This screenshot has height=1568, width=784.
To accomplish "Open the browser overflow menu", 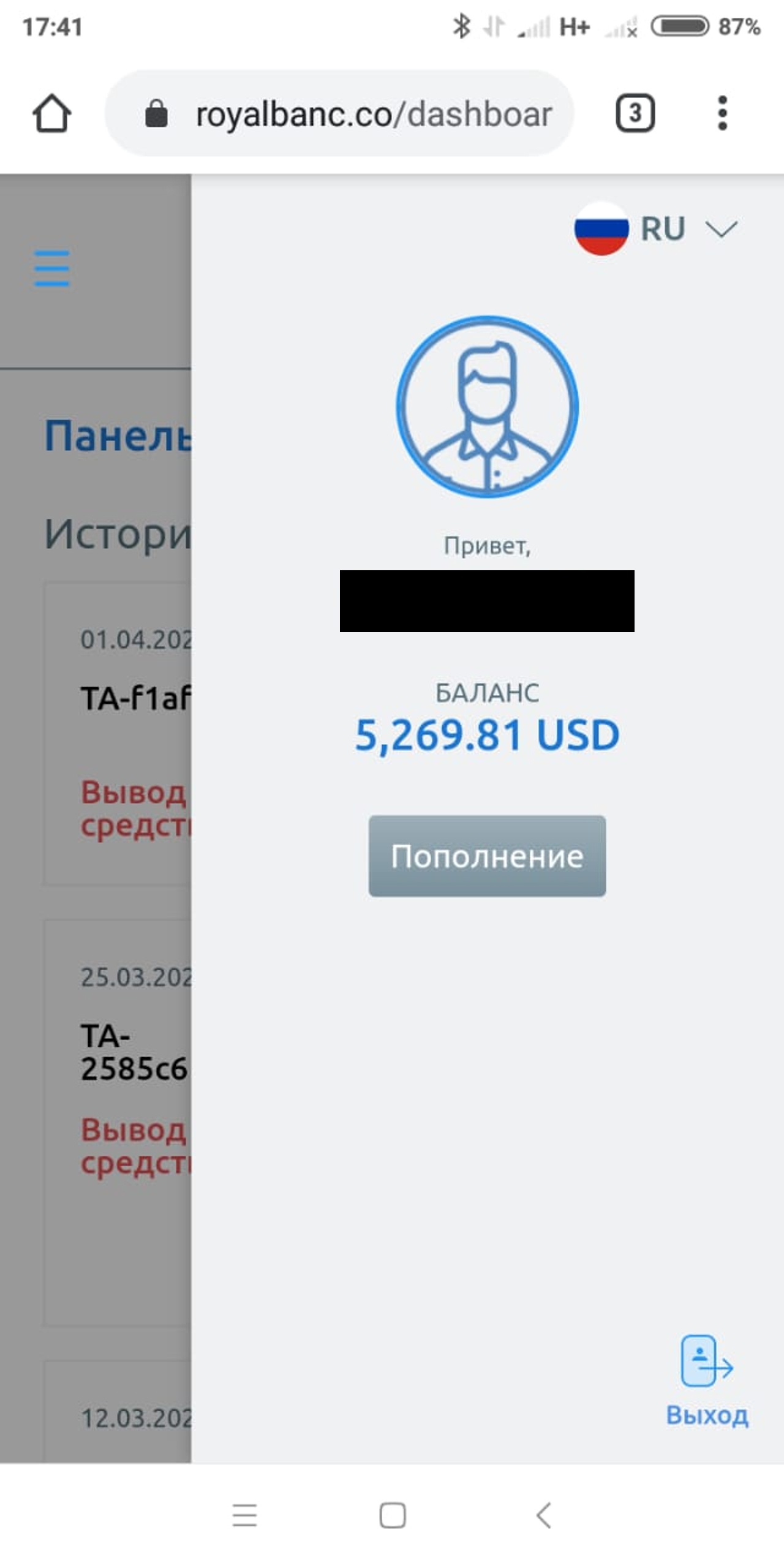I will 722,113.
